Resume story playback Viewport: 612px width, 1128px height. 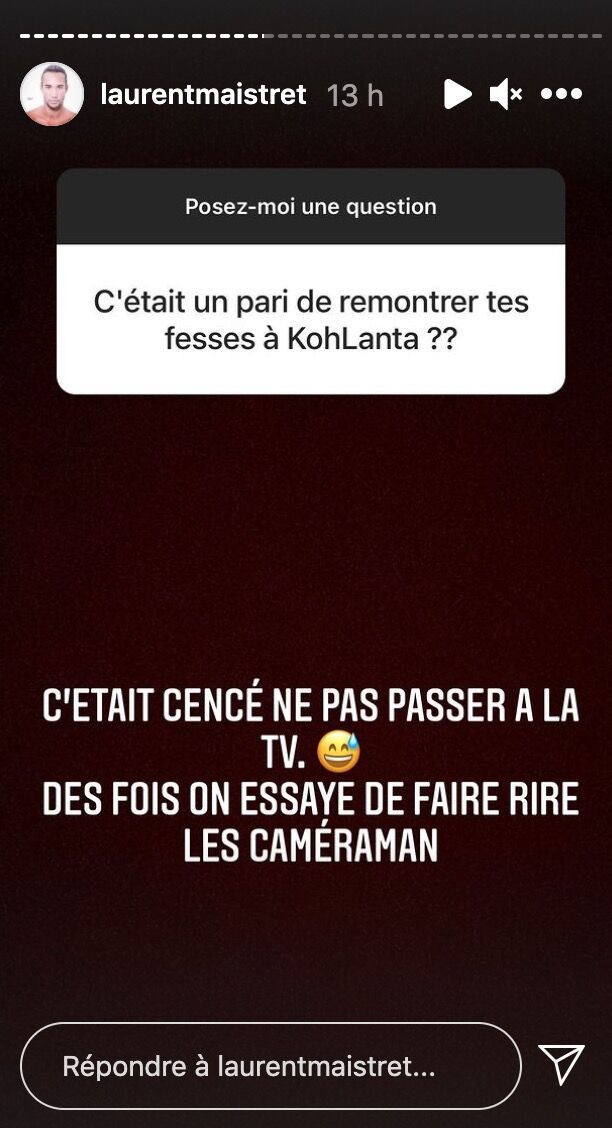pos(457,95)
